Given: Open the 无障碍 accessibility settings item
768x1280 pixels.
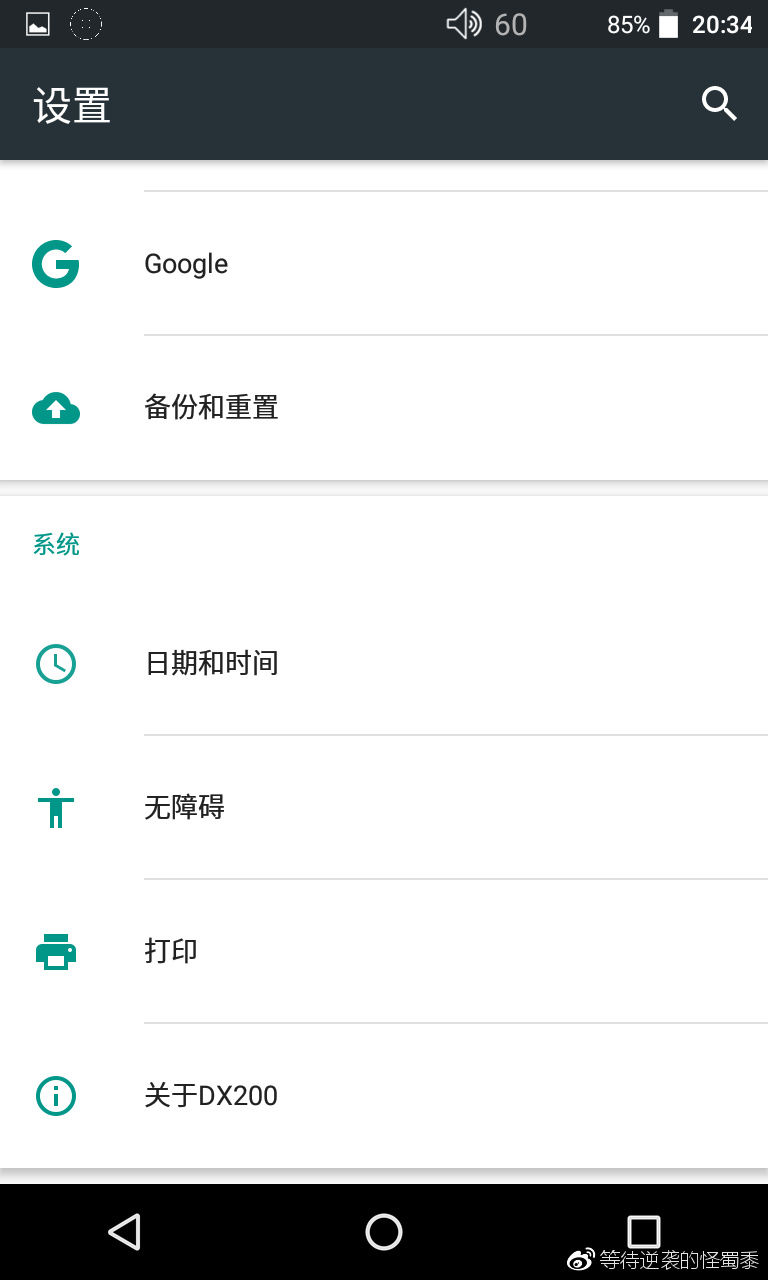Looking at the screenshot, I should tap(300, 807).
